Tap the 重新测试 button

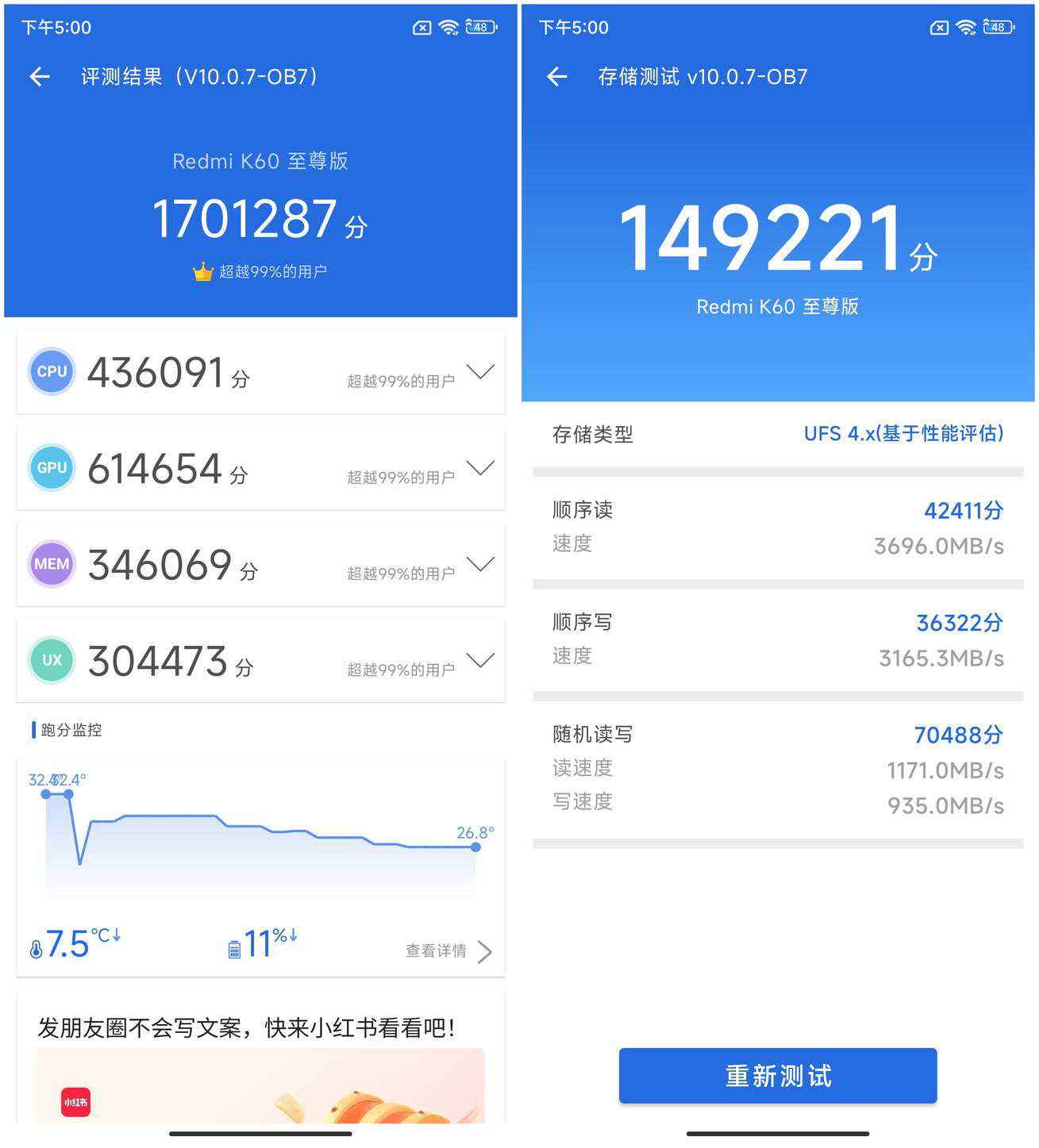click(777, 1075)
